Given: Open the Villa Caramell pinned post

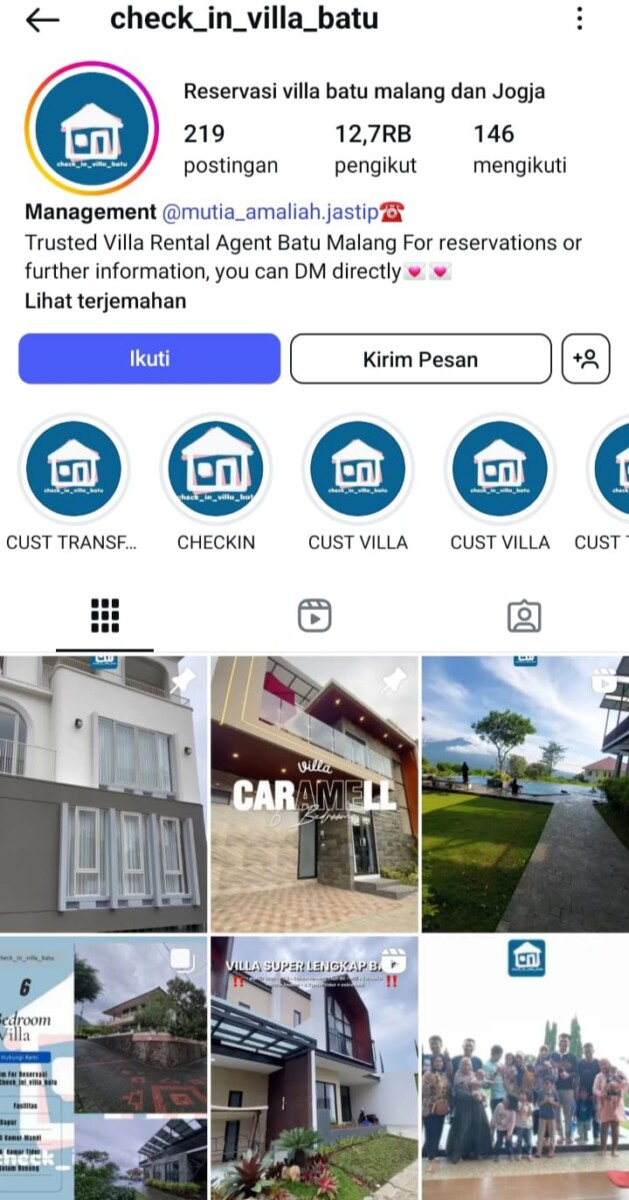Looking at the screenshot, I should pos(314,795).
